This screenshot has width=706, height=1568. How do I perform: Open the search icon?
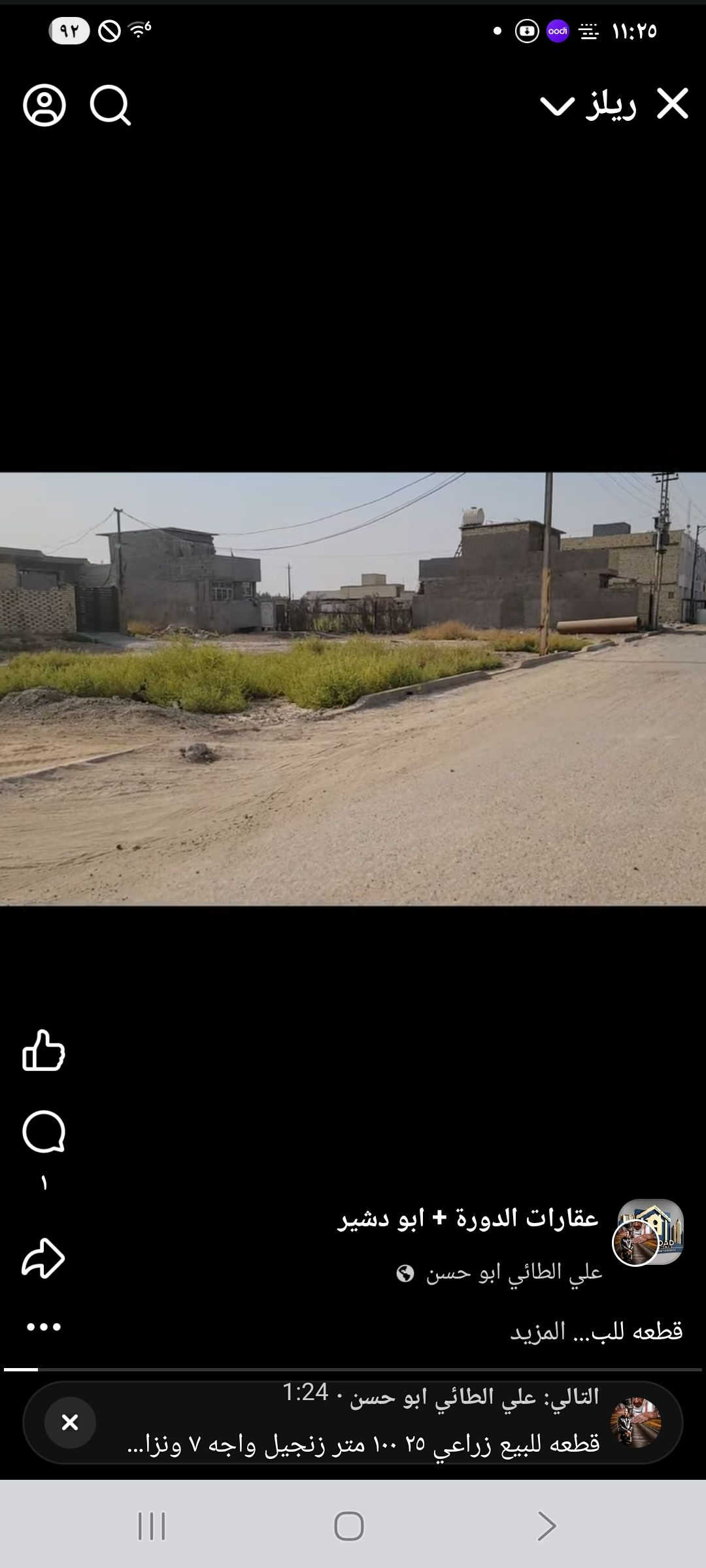point(110,105)
